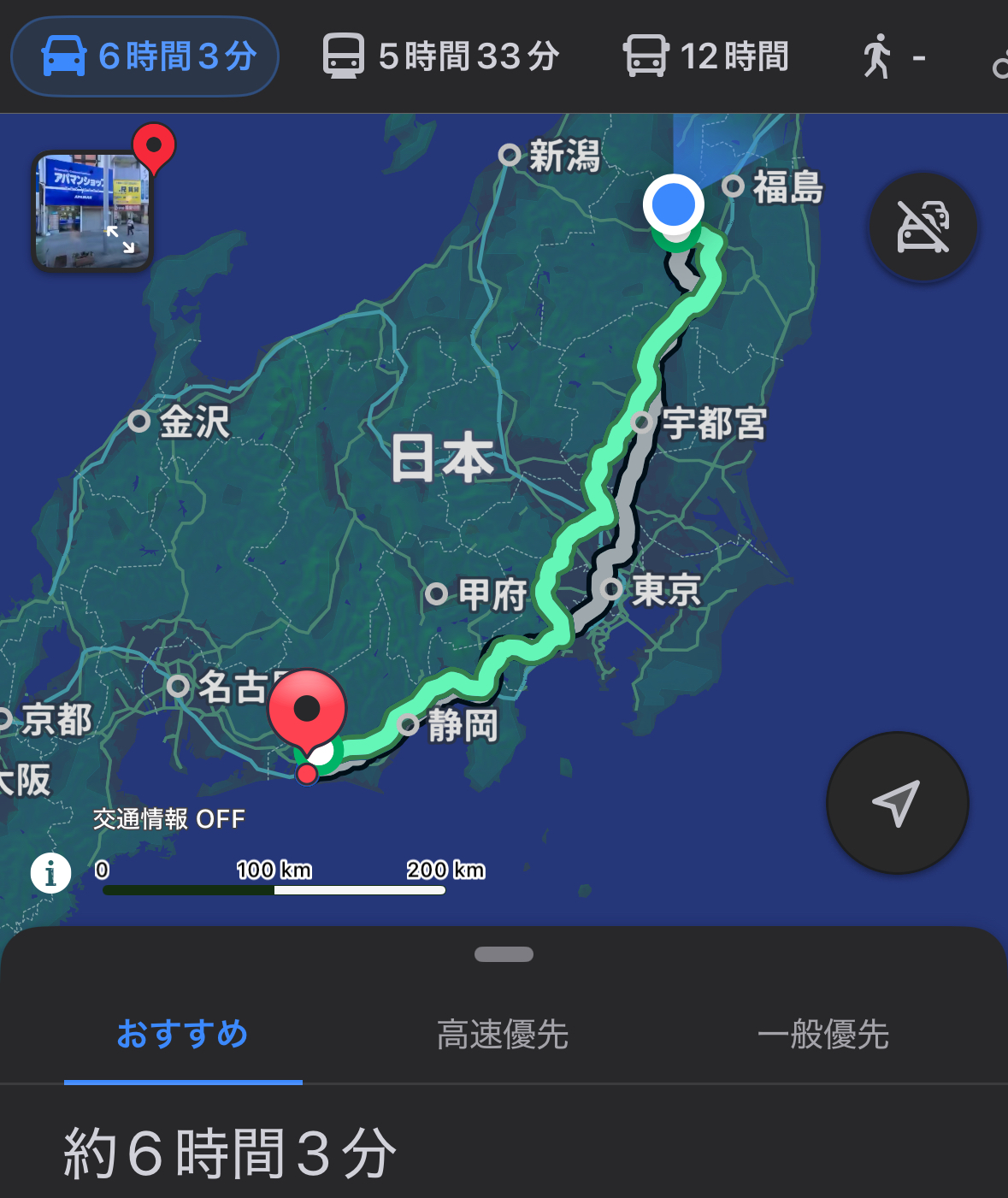Select the car route option 6時間3分
This screenshot has width=1008, height=1198.
(145, 56)
